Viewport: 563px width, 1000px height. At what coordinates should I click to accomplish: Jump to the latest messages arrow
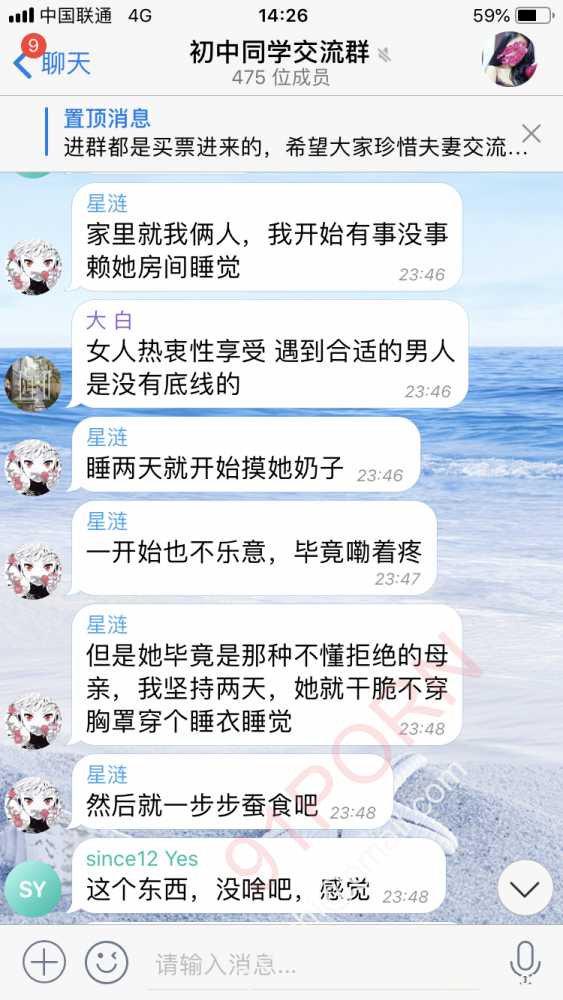tap(525, 888)
